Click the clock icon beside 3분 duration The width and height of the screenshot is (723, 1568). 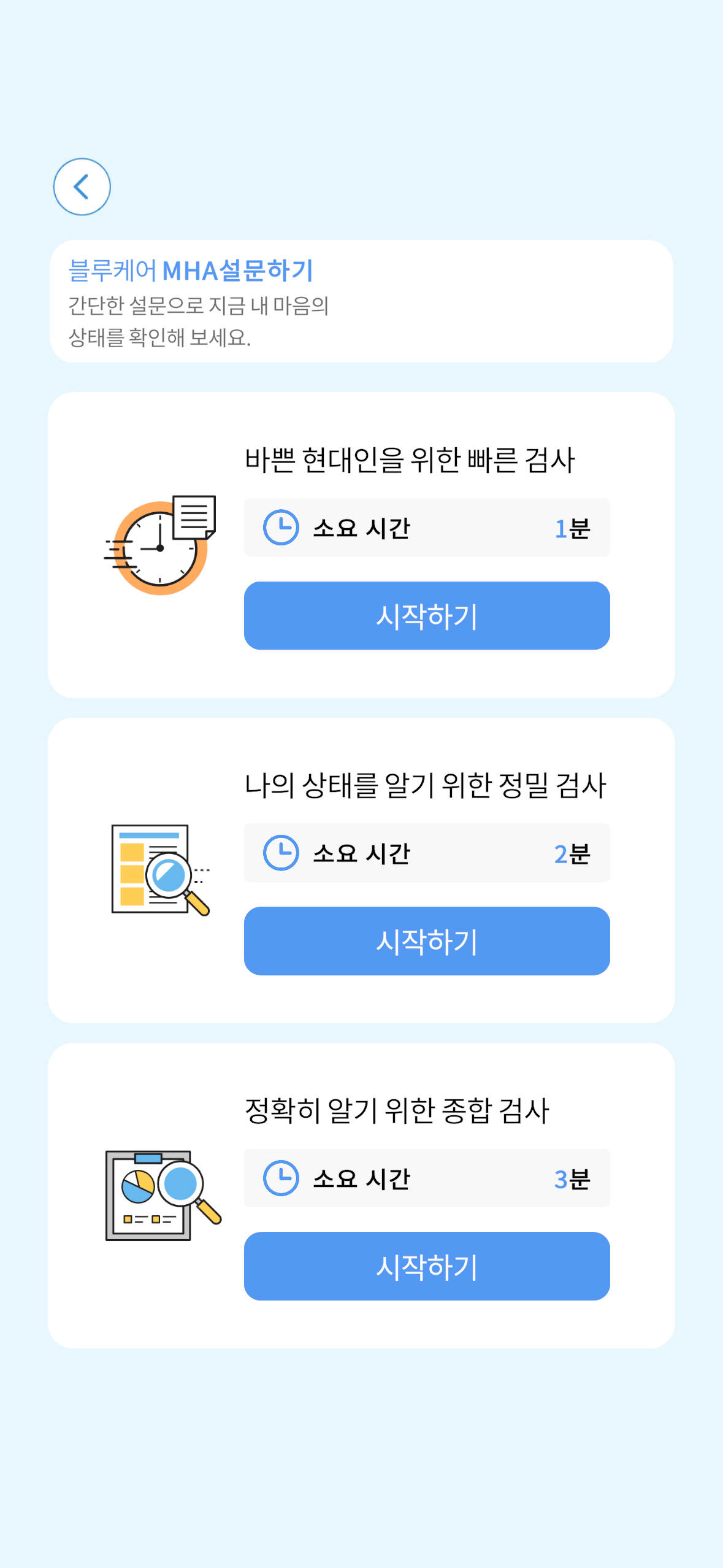tap(281, 1178)
